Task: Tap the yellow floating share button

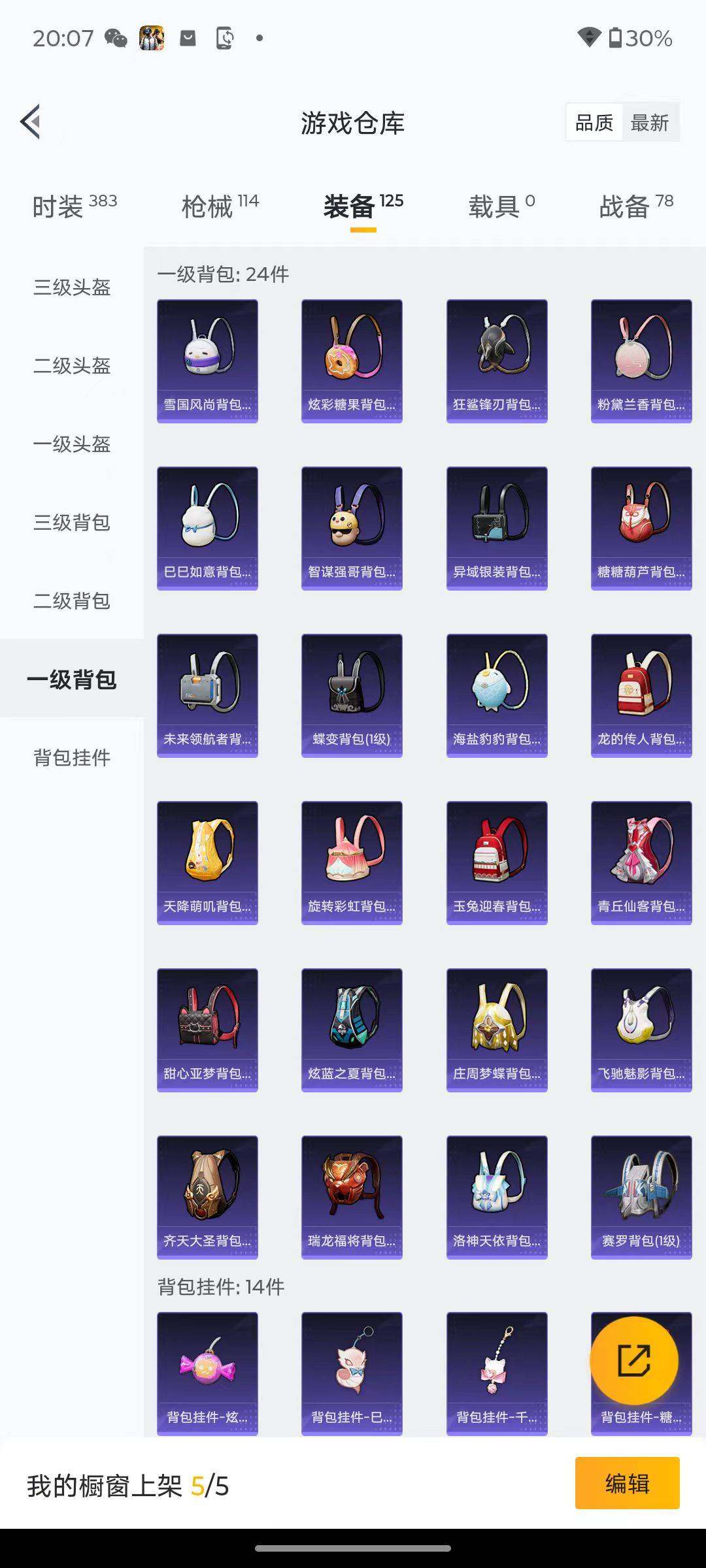Action: pos(633,1361)
